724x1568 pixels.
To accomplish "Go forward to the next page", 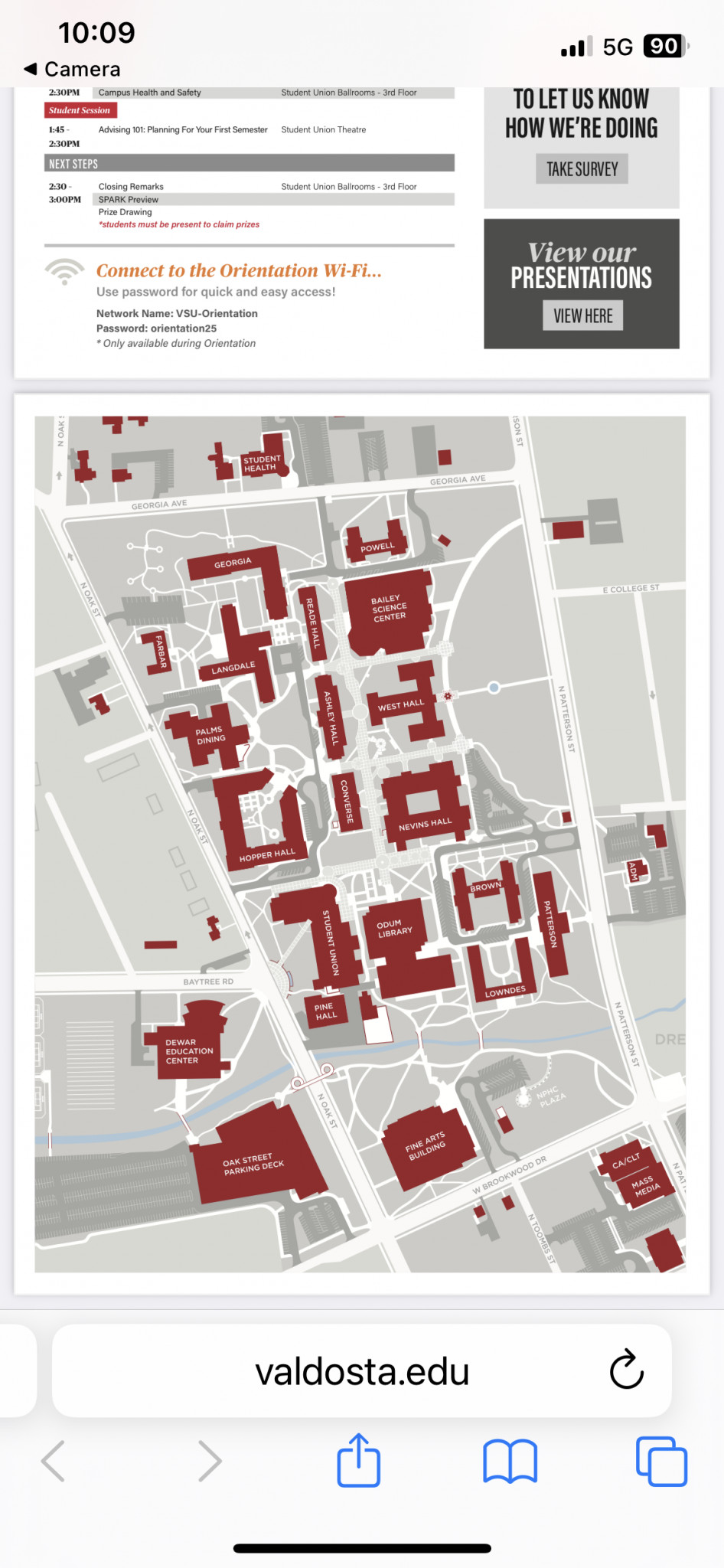I will click(x=209, y=1461).
